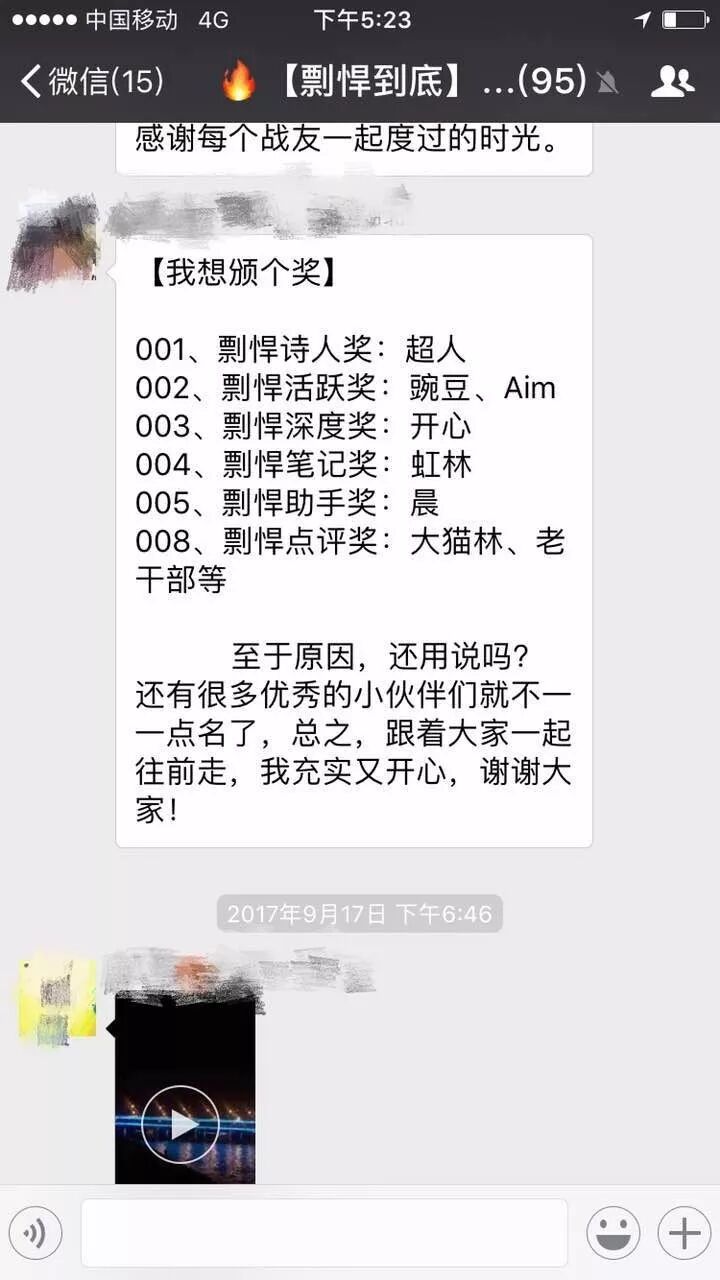Tap the message text input field
Image resolution: width=720 pixels, height=1280 pixels.
(x=324, y=1233)
